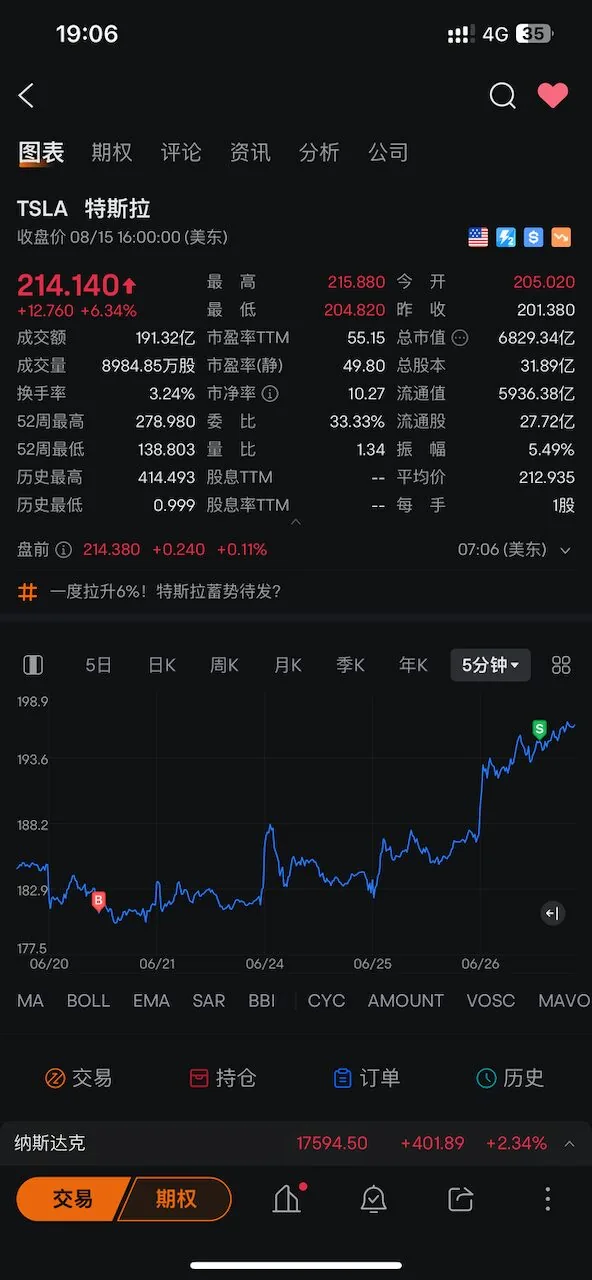Open the 资讯 tab
The image size is (592, 1280).
[x=250, y=152]
